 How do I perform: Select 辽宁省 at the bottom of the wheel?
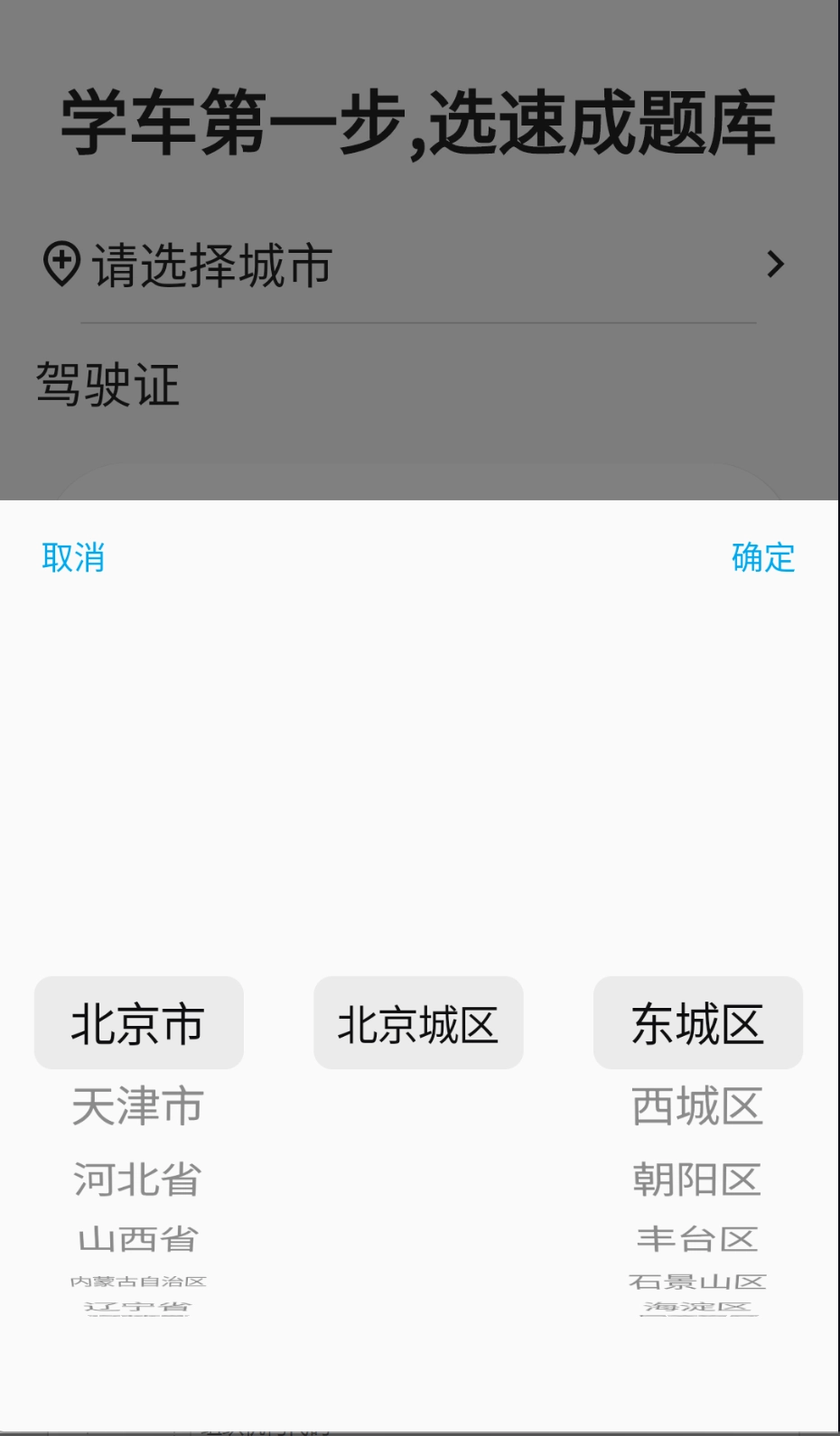137,1308
